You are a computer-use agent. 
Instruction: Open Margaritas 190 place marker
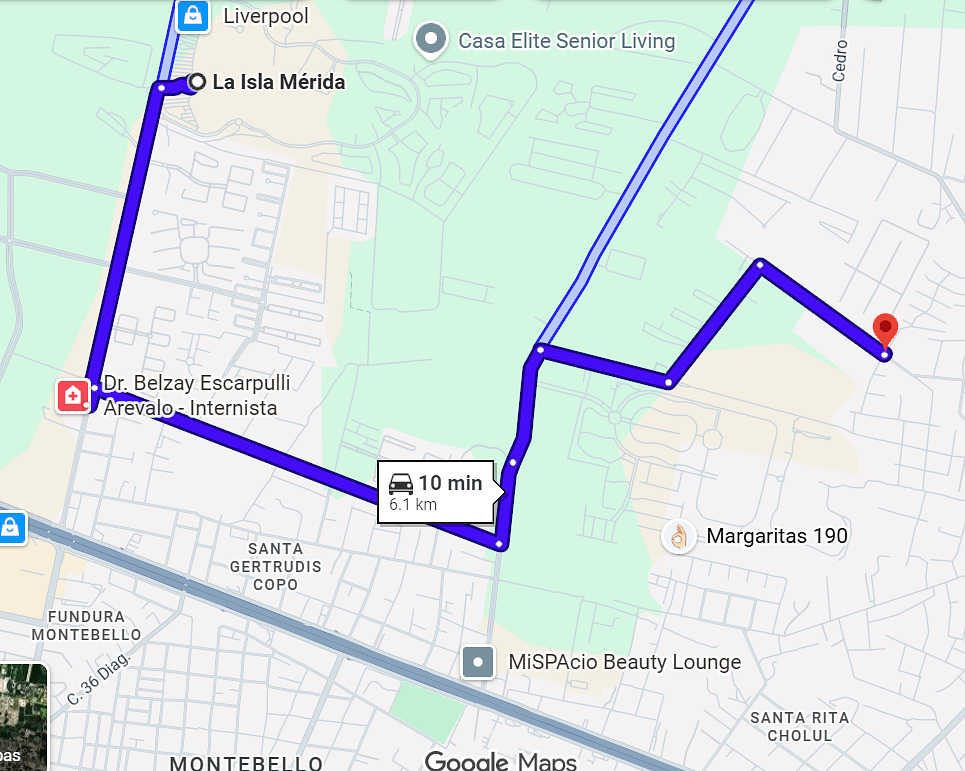[679, 536]
